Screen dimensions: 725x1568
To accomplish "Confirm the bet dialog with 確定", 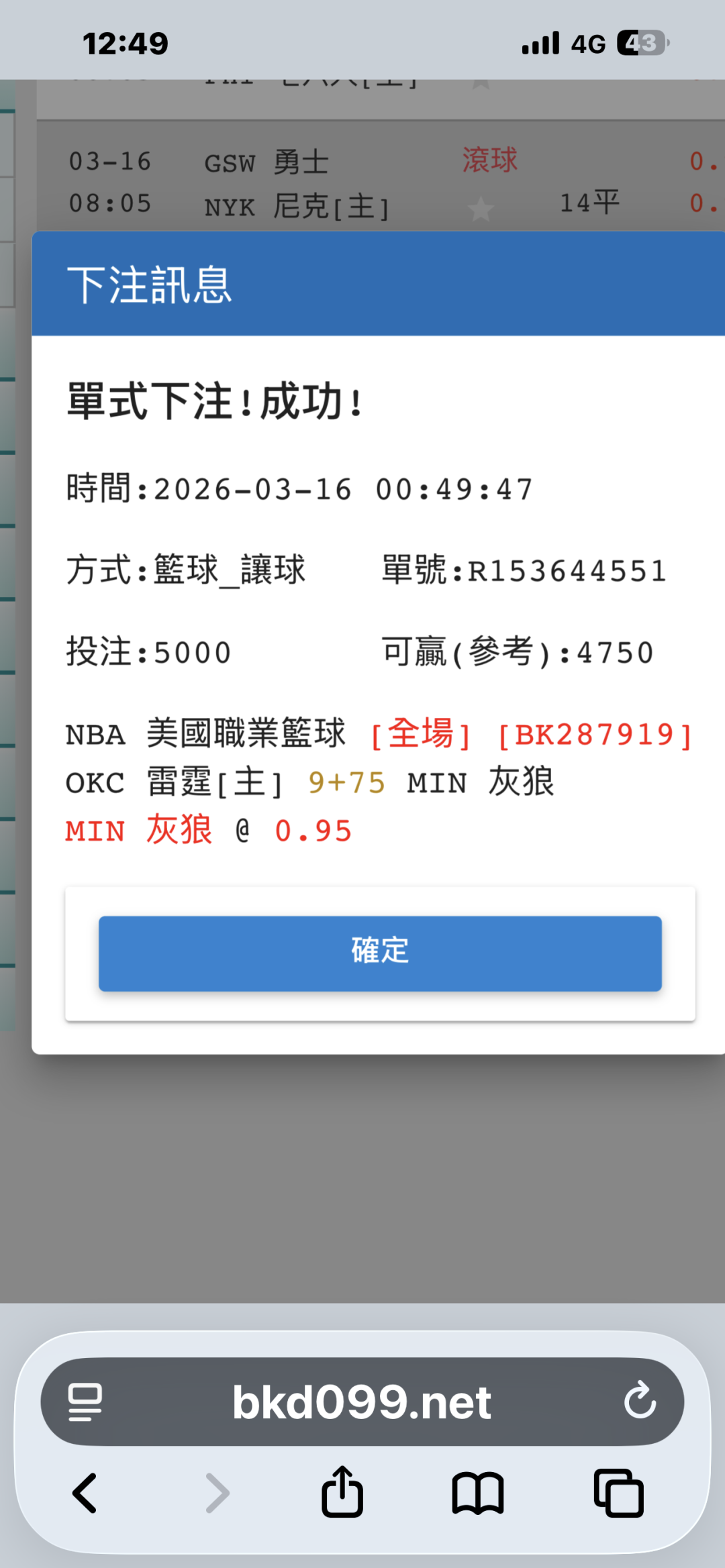I will pos(380,953).
